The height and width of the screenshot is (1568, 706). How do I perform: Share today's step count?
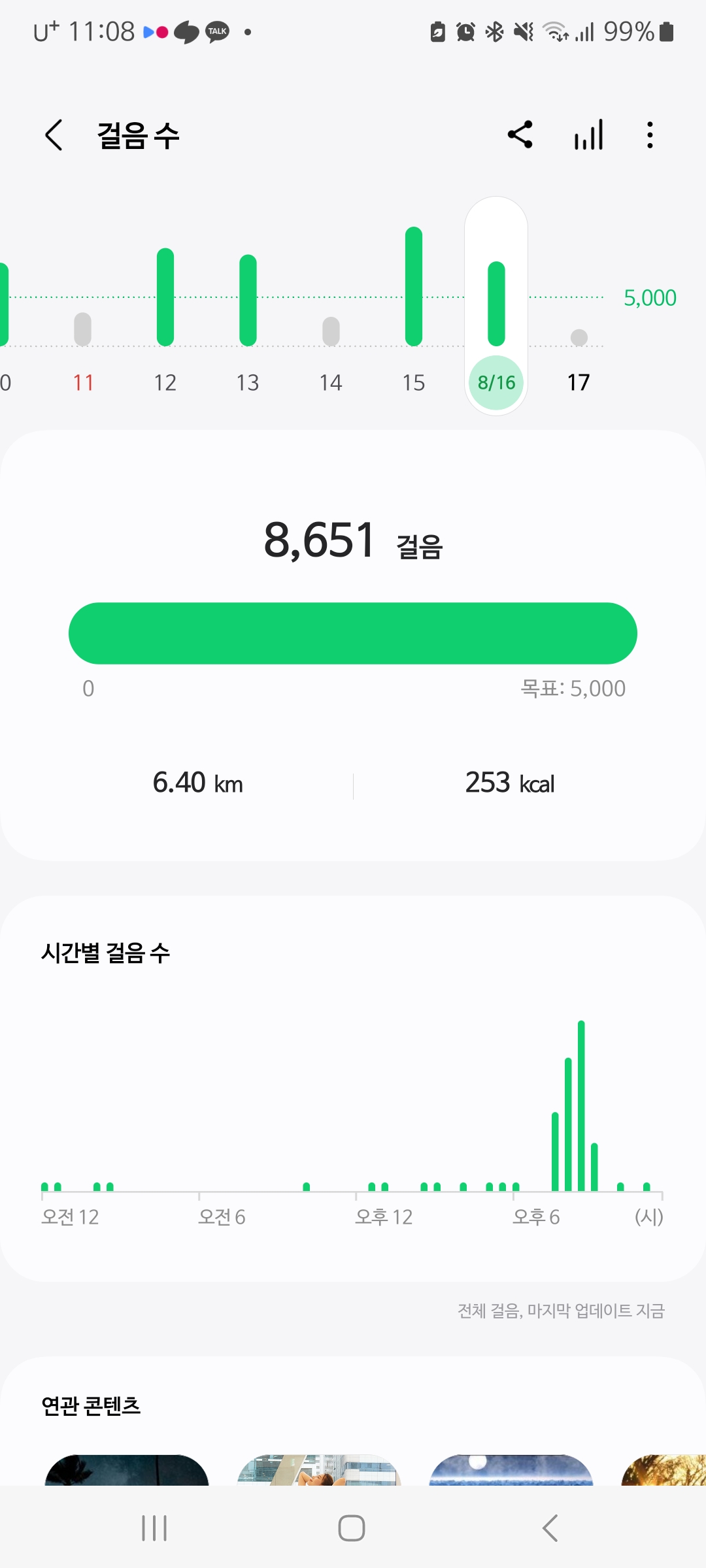coord(520,135)
